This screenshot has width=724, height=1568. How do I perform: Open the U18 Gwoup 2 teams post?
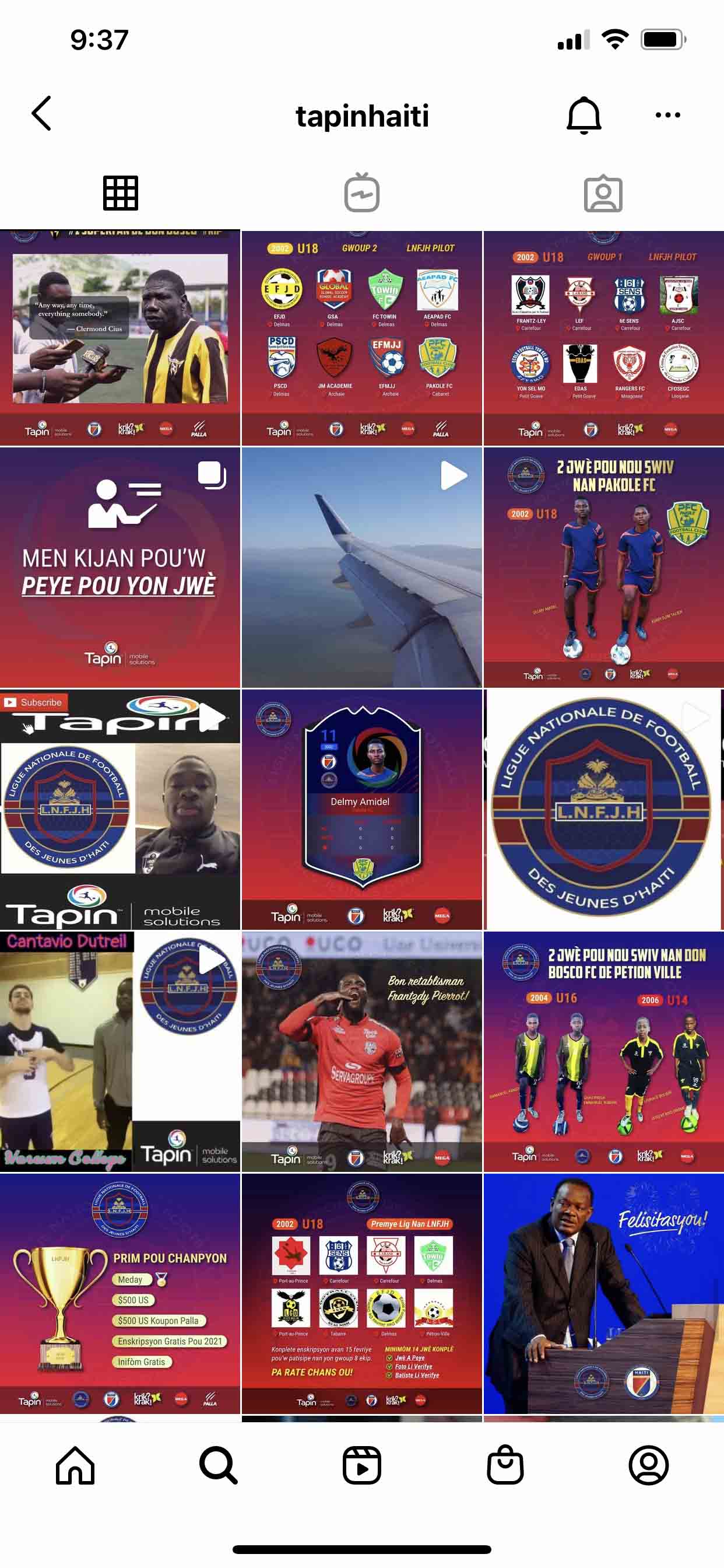(x=361, y=338)
